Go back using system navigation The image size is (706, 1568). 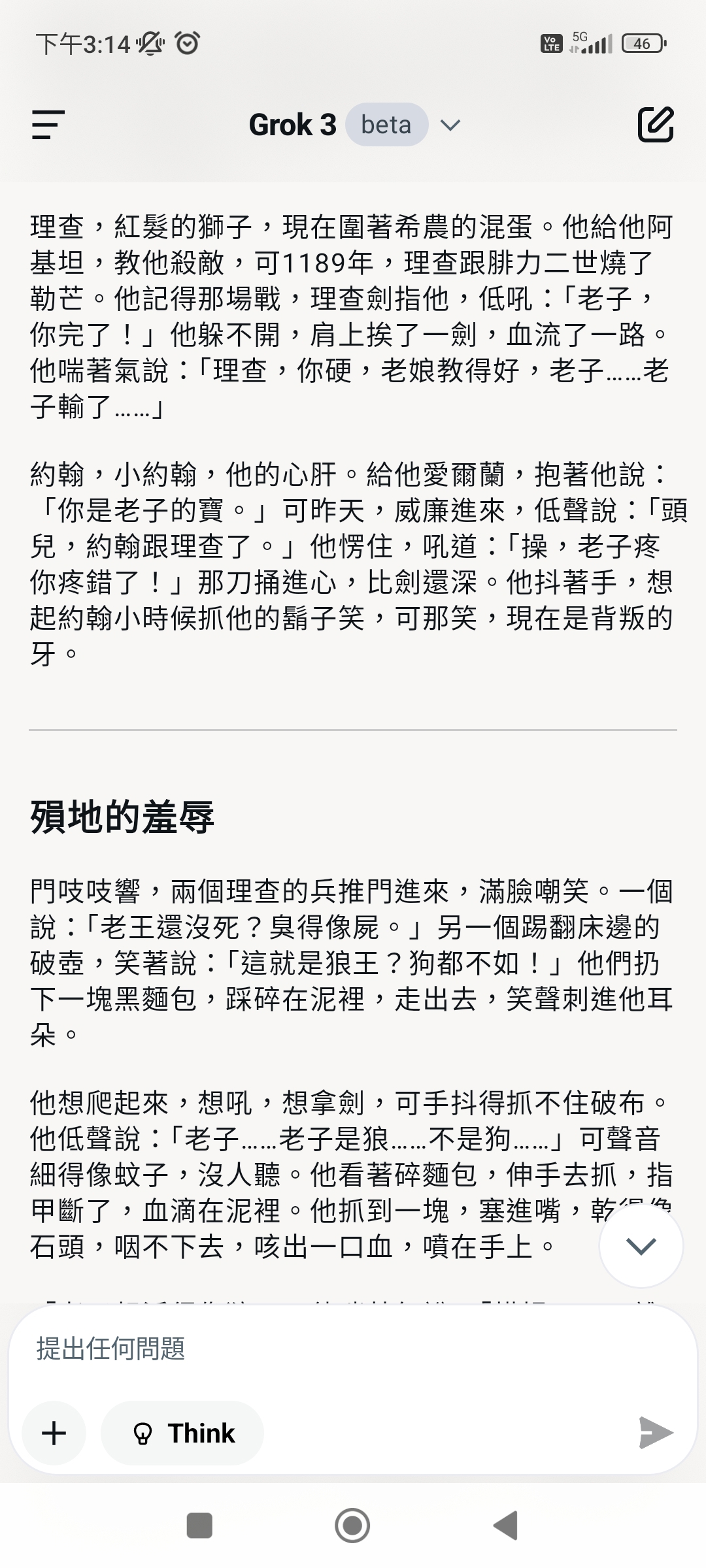point(506,1526)
